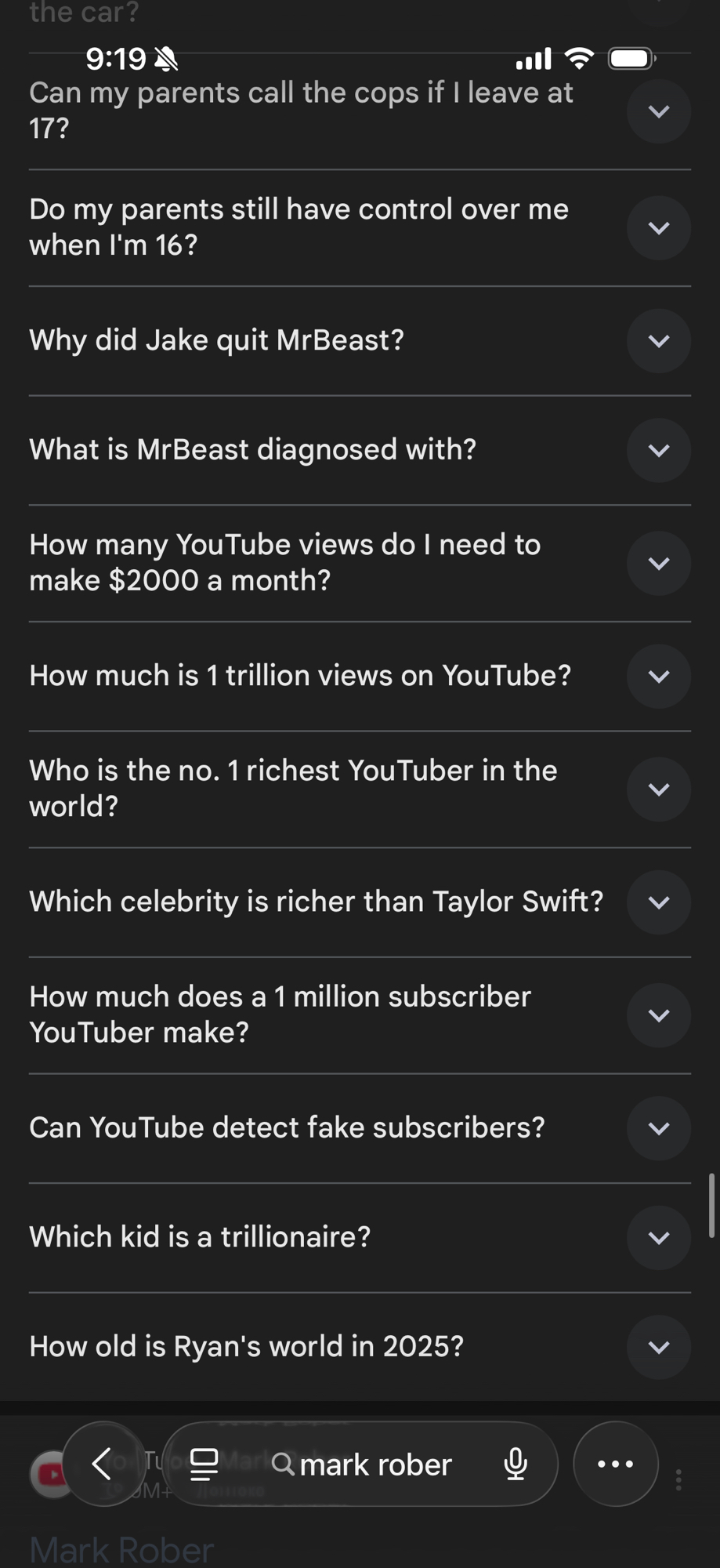This screenshot has width=720, height=1568.
Task: Expand 'What is MrBeast diagnosed with?'
Action: pyautogui.click(x=658, y=450)
